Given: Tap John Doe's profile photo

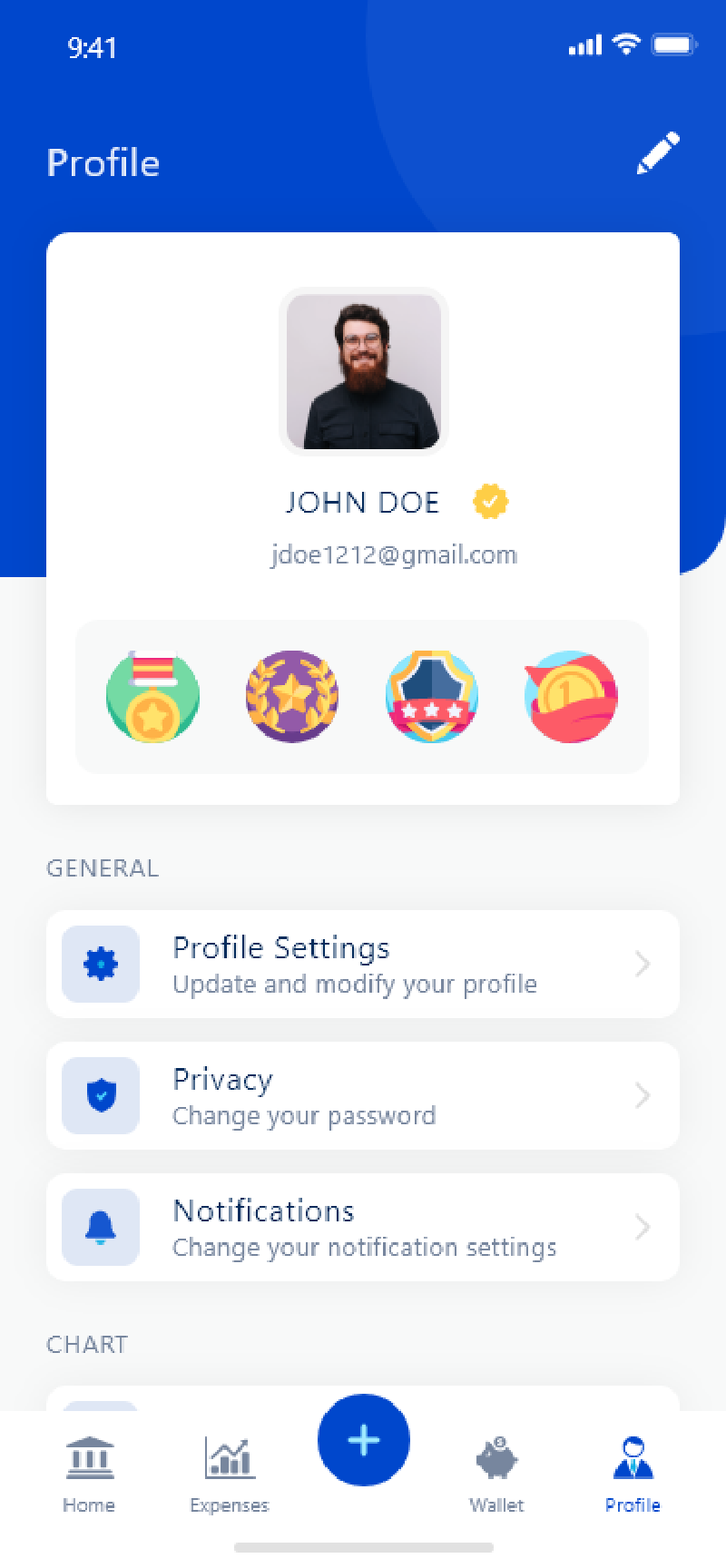Looking at the screenshot, I should coord(364,371).
